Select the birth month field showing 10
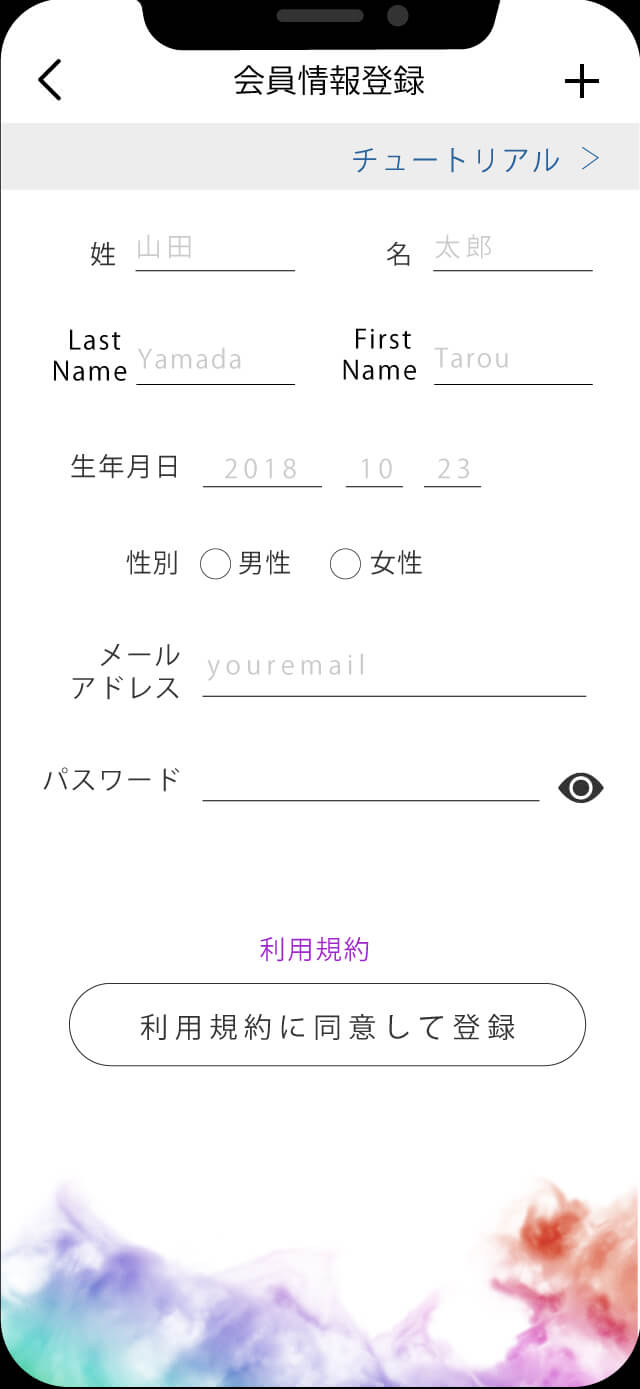 (x=374, y=469)
